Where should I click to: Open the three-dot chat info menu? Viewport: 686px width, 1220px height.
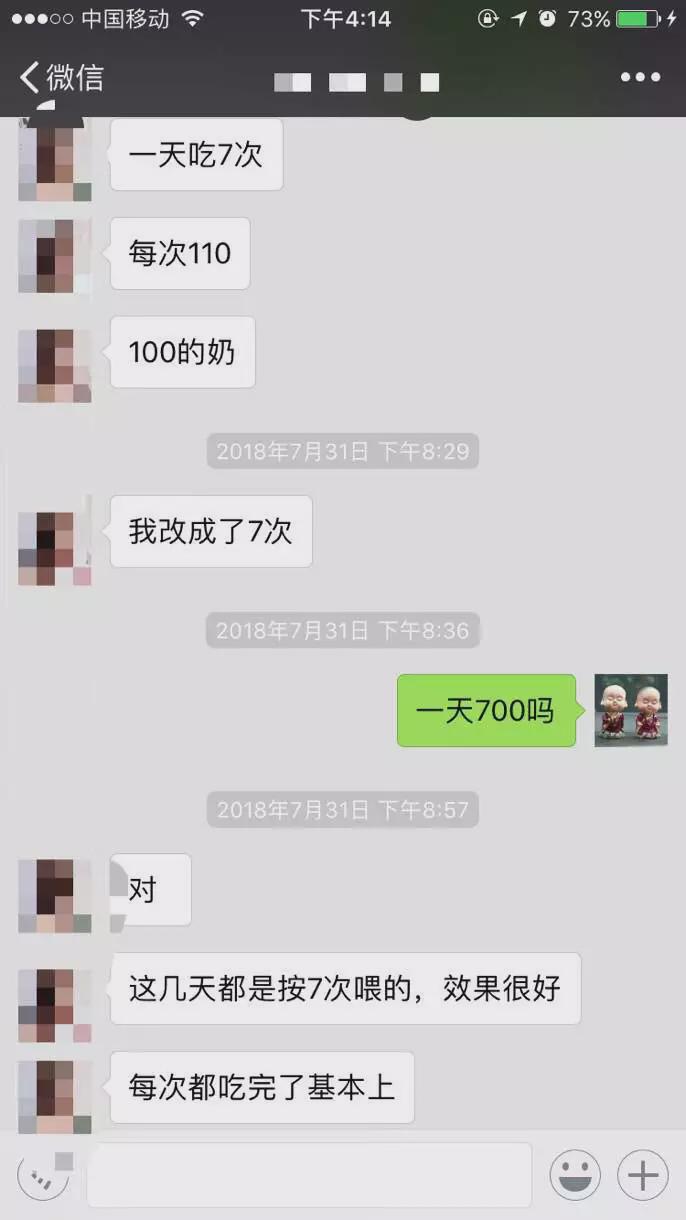(640, 78)
